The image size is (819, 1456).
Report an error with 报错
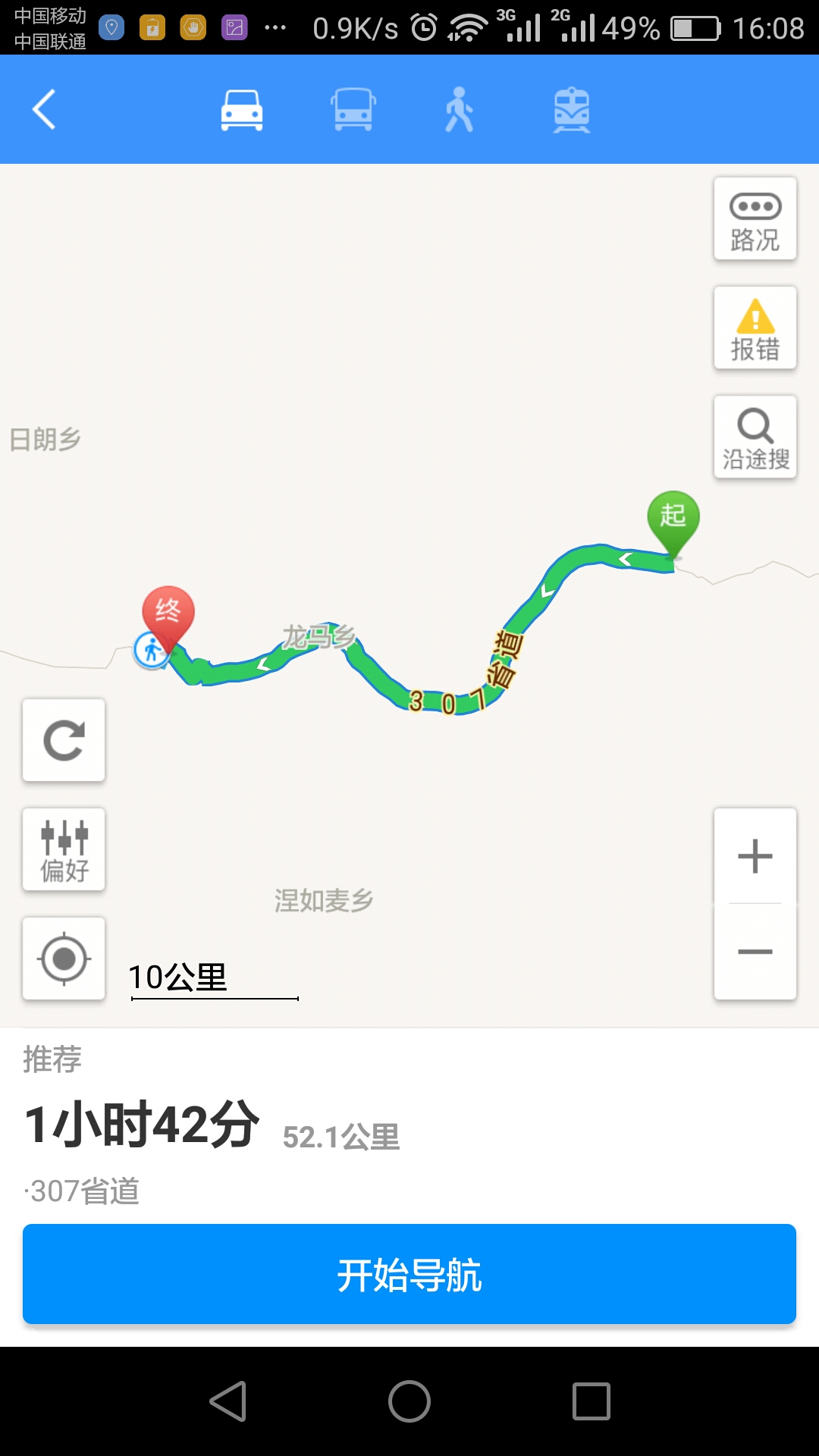[755, 328]
